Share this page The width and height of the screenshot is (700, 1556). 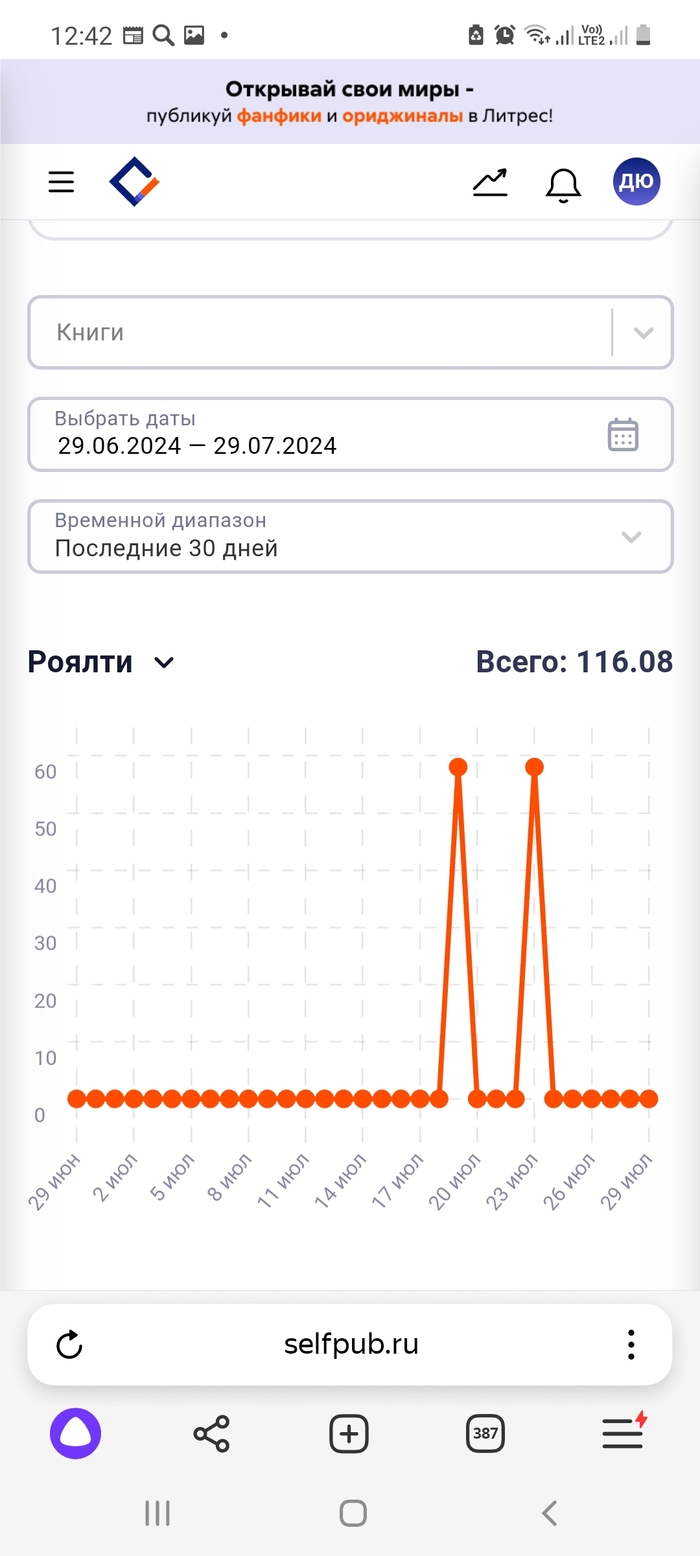[x=211, y=1434]
